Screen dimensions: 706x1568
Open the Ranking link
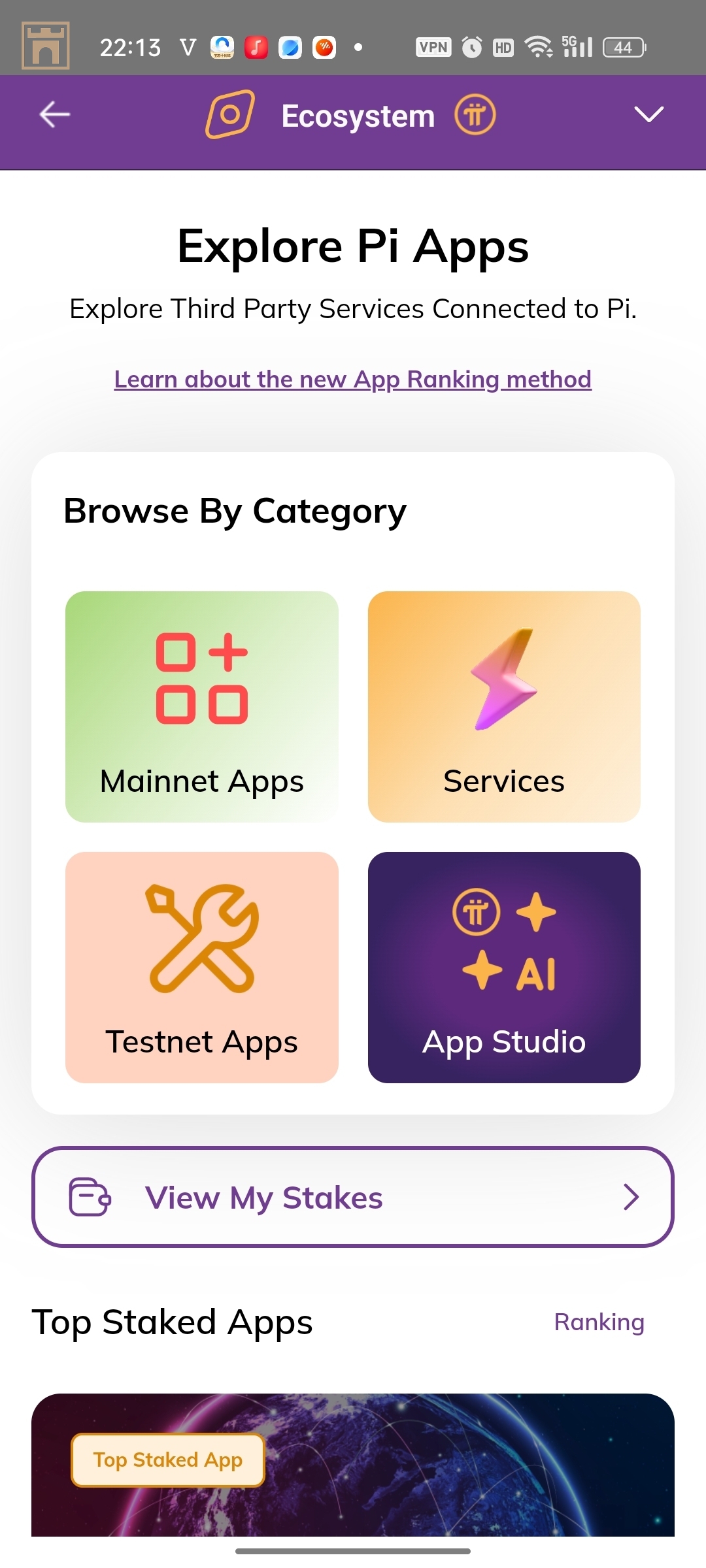point(599,1322)
